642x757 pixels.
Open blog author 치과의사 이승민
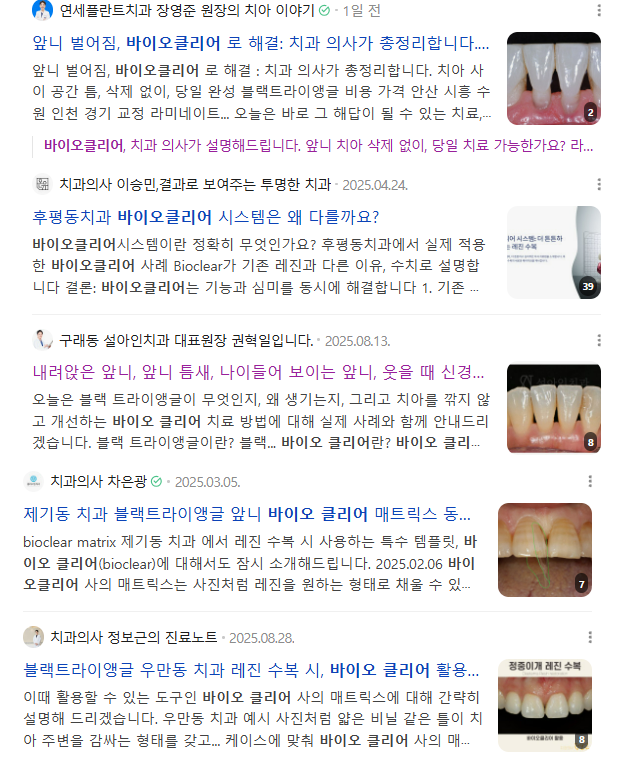coord(194,184)
